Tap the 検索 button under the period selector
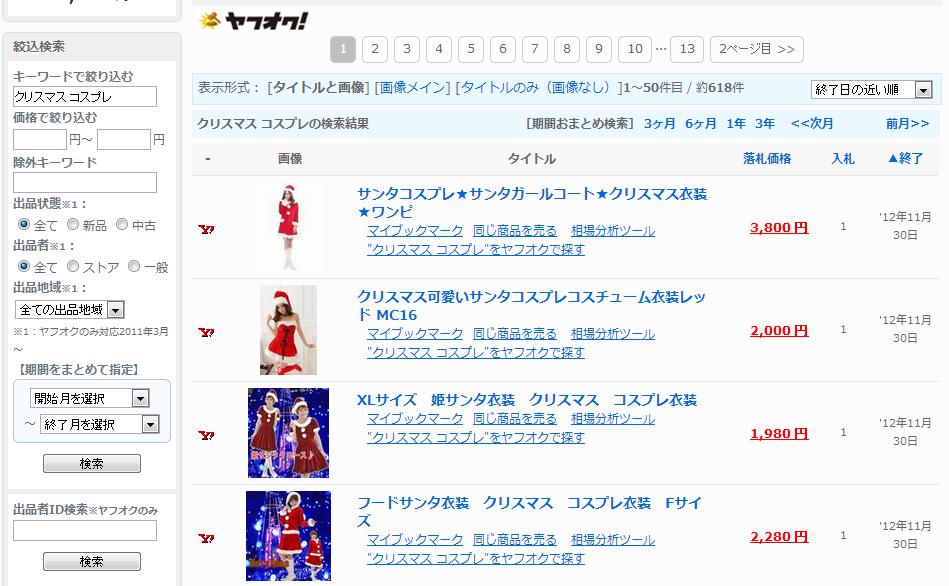The height and width of the screenshot is (586, 949). 92,464
